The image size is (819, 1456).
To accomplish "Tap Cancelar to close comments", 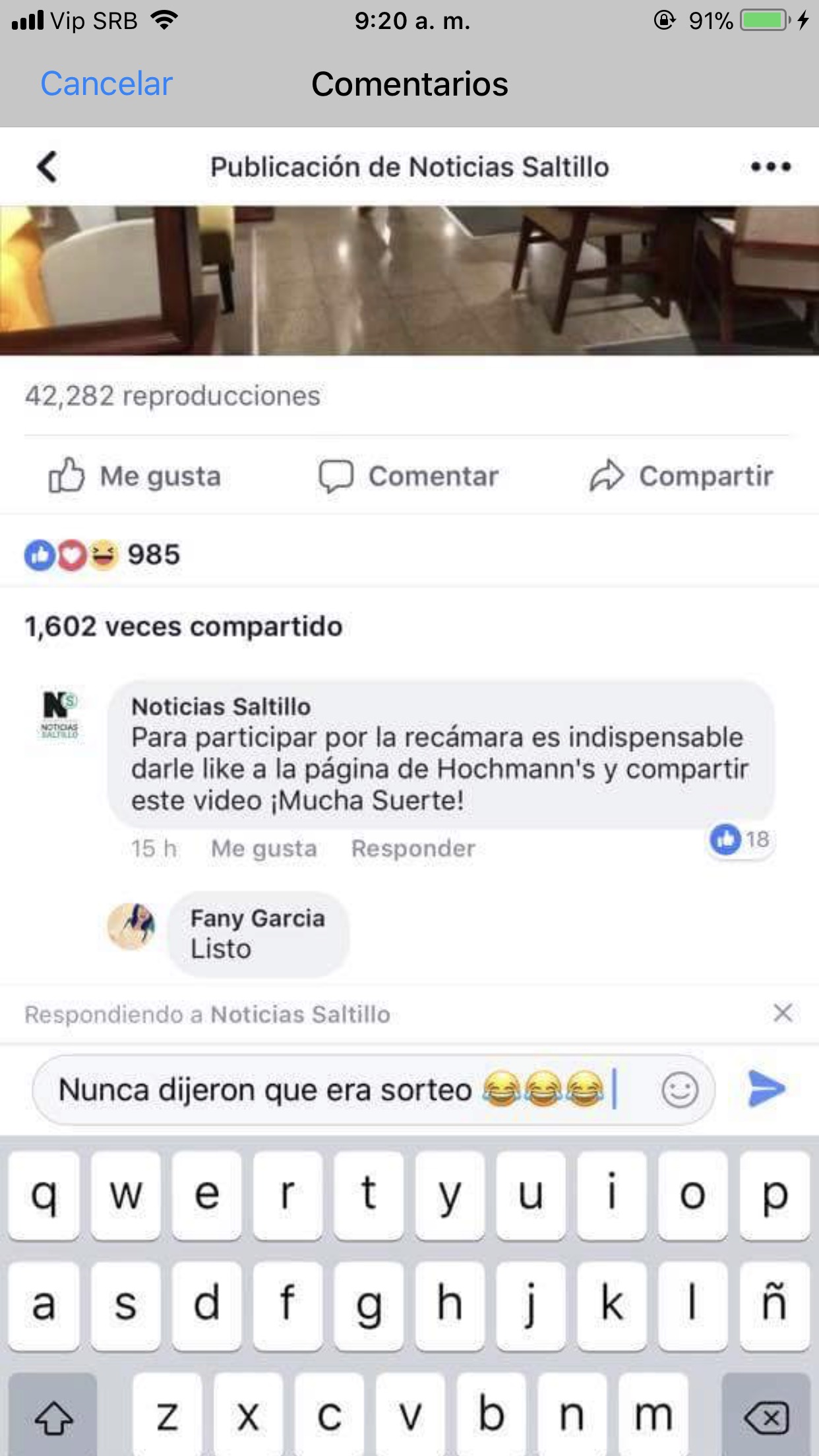I will coord(106,84).
